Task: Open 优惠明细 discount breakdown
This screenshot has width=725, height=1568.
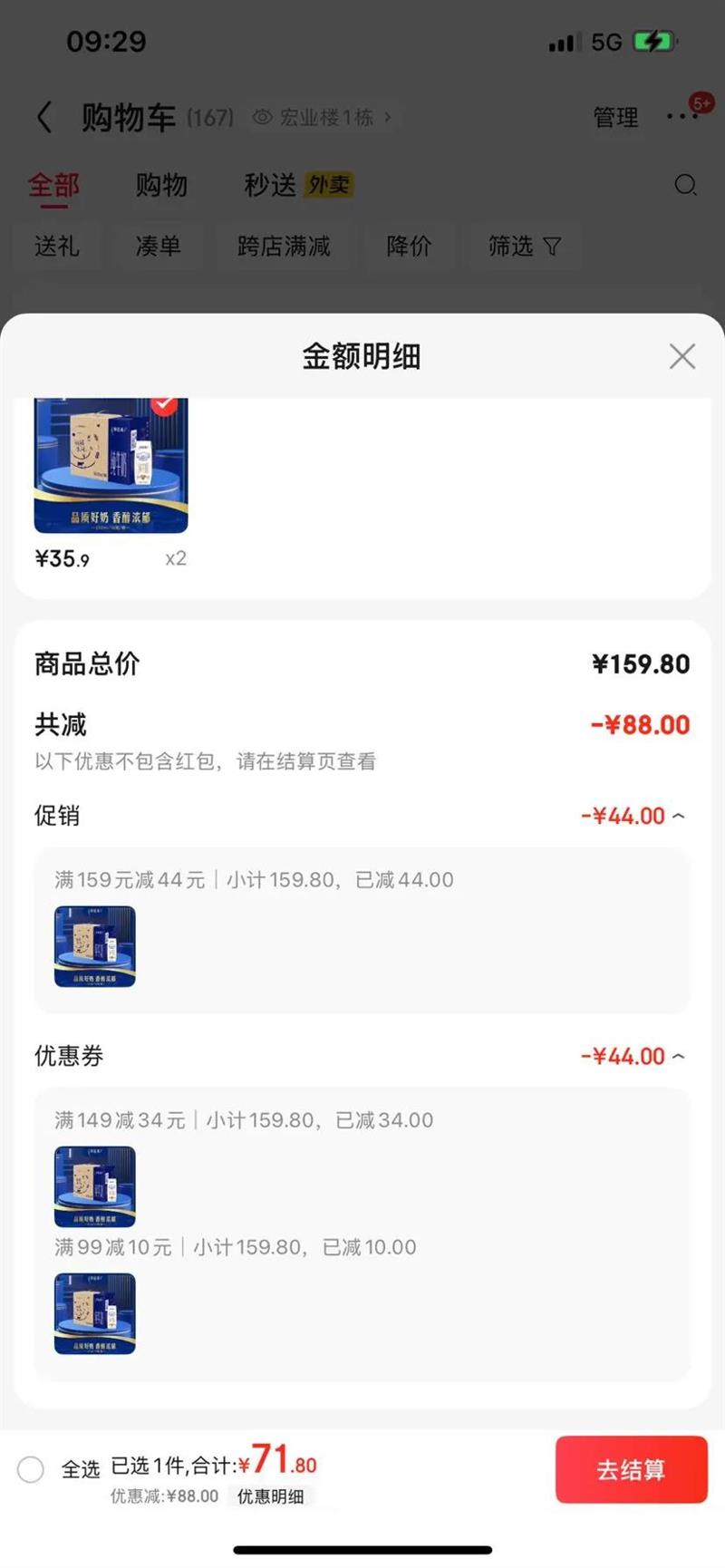Action: pos(270,1496)
